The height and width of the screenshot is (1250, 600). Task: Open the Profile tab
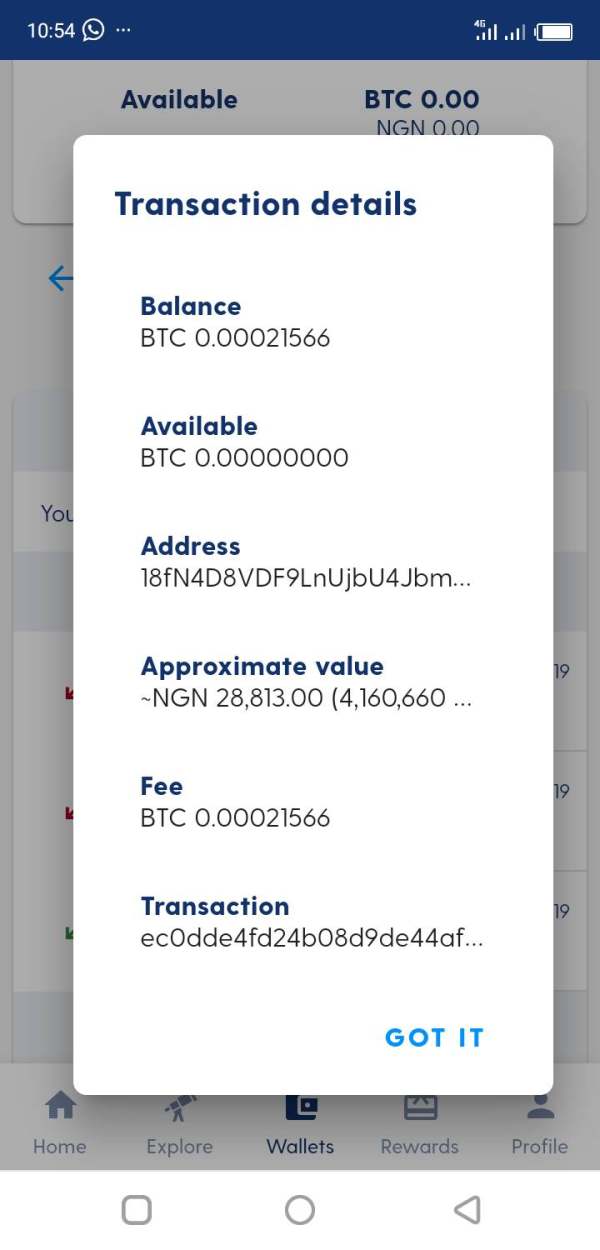(x=540, y=1123)
